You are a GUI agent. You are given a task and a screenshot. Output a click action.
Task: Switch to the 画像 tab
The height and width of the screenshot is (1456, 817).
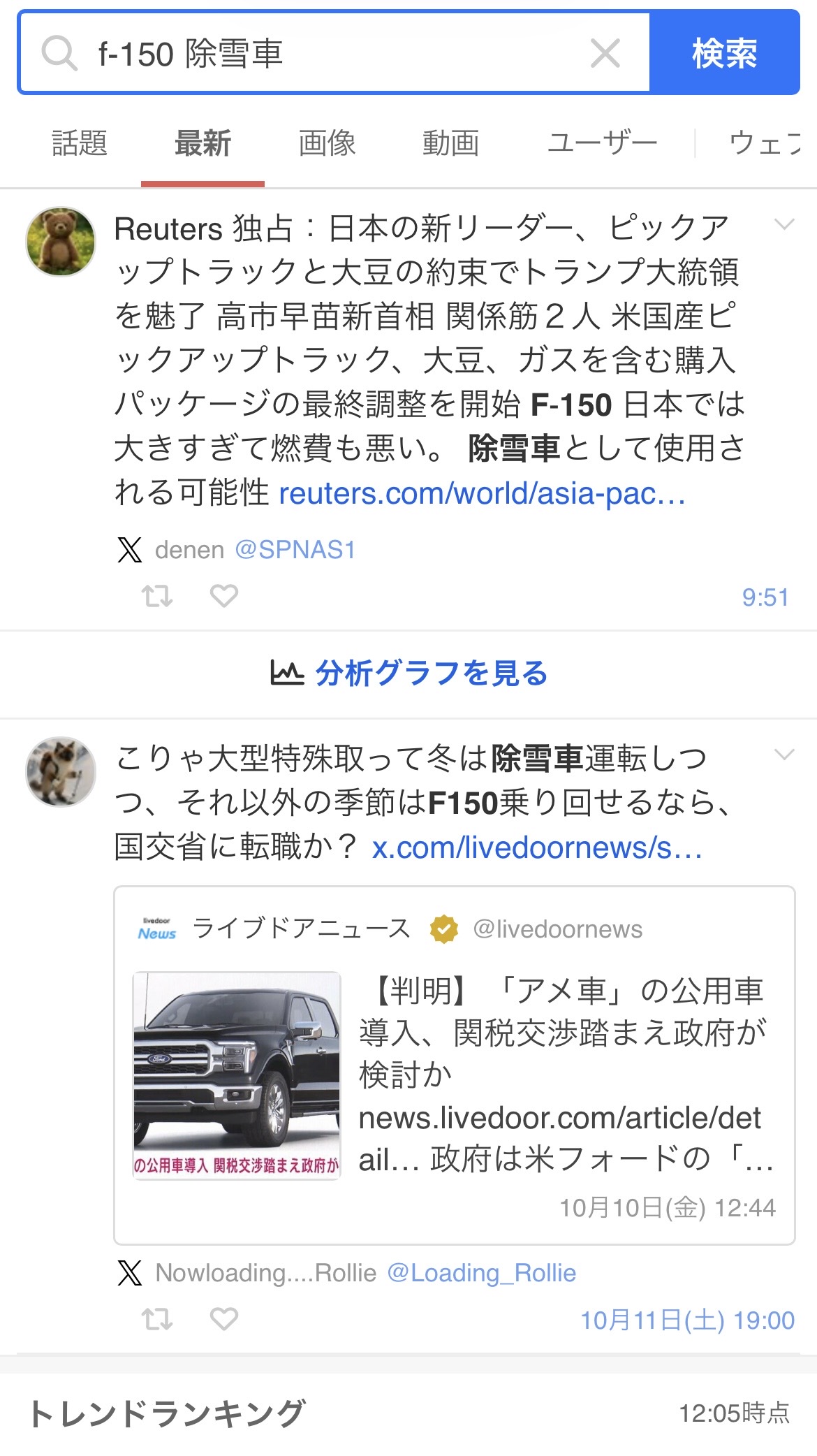327,144
